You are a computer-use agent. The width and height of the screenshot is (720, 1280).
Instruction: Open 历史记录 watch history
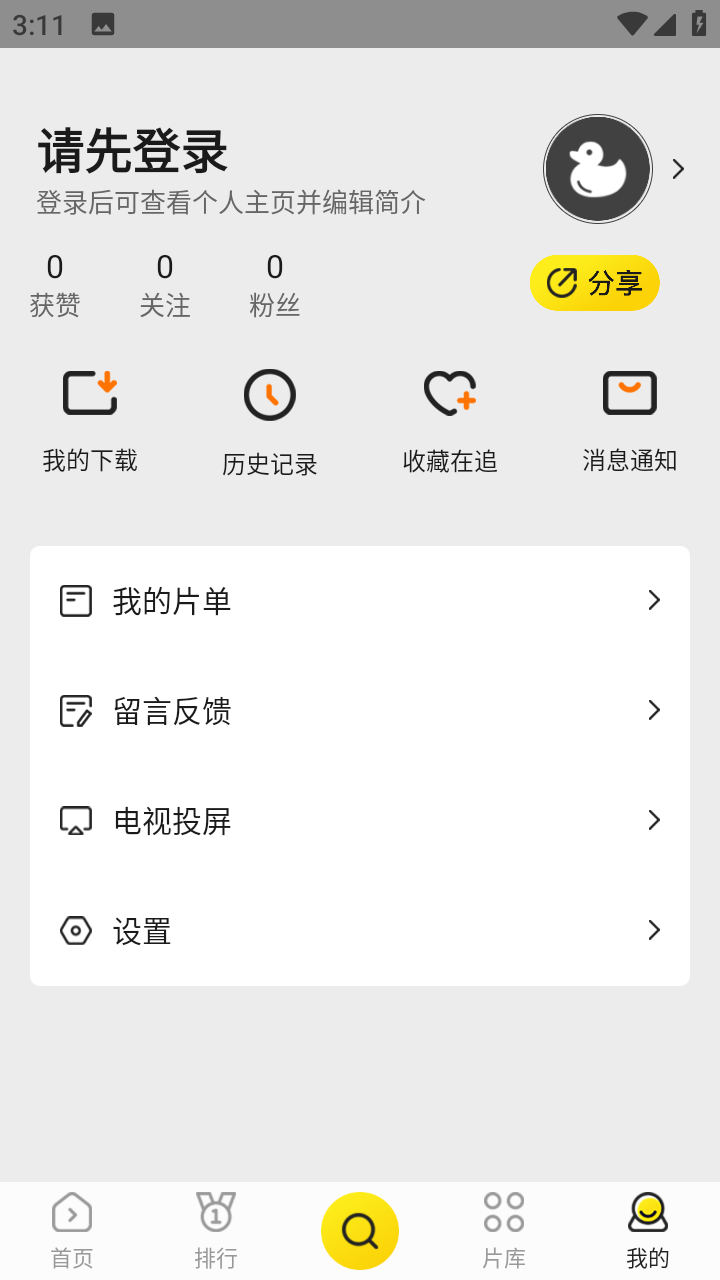pos(270,422)
